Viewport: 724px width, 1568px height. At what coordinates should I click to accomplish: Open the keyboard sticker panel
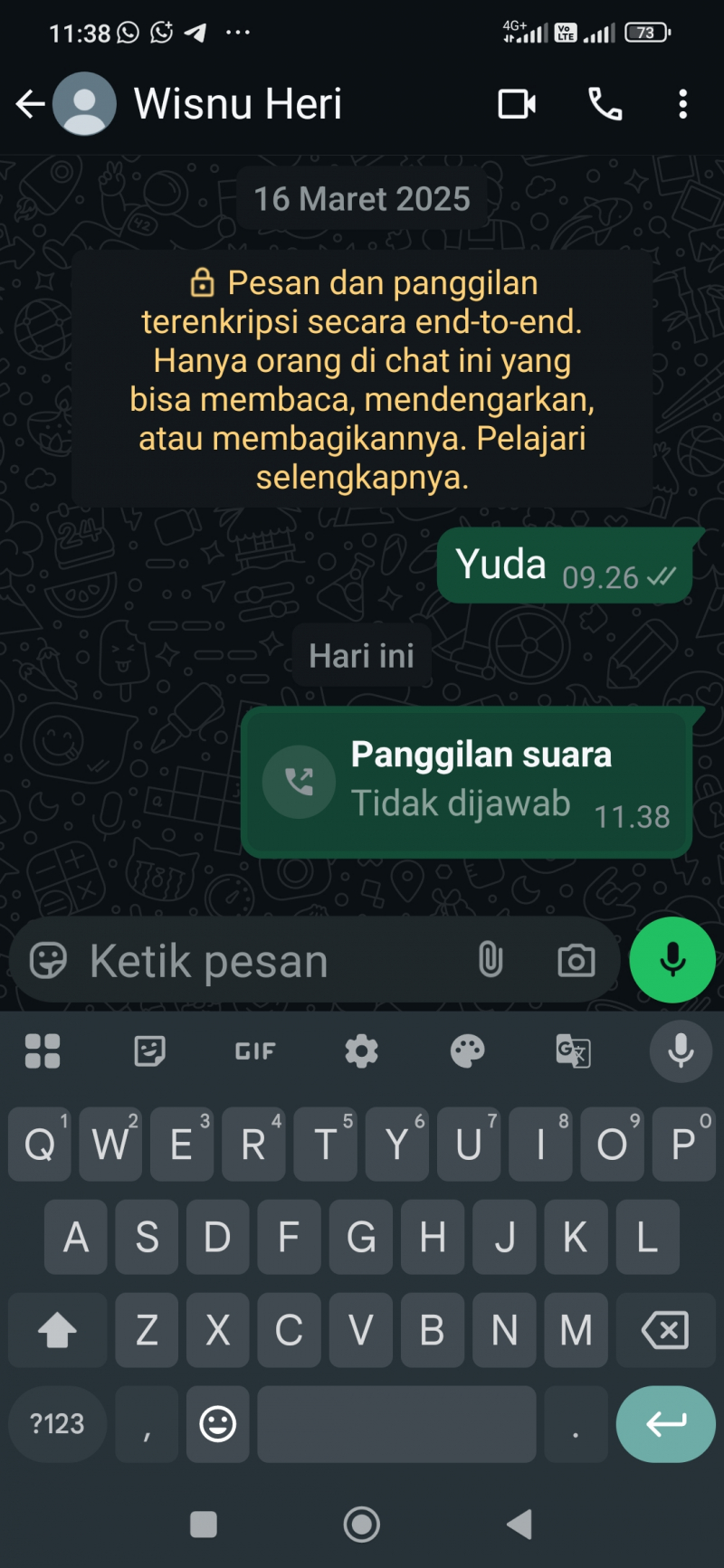[149, 1050]
